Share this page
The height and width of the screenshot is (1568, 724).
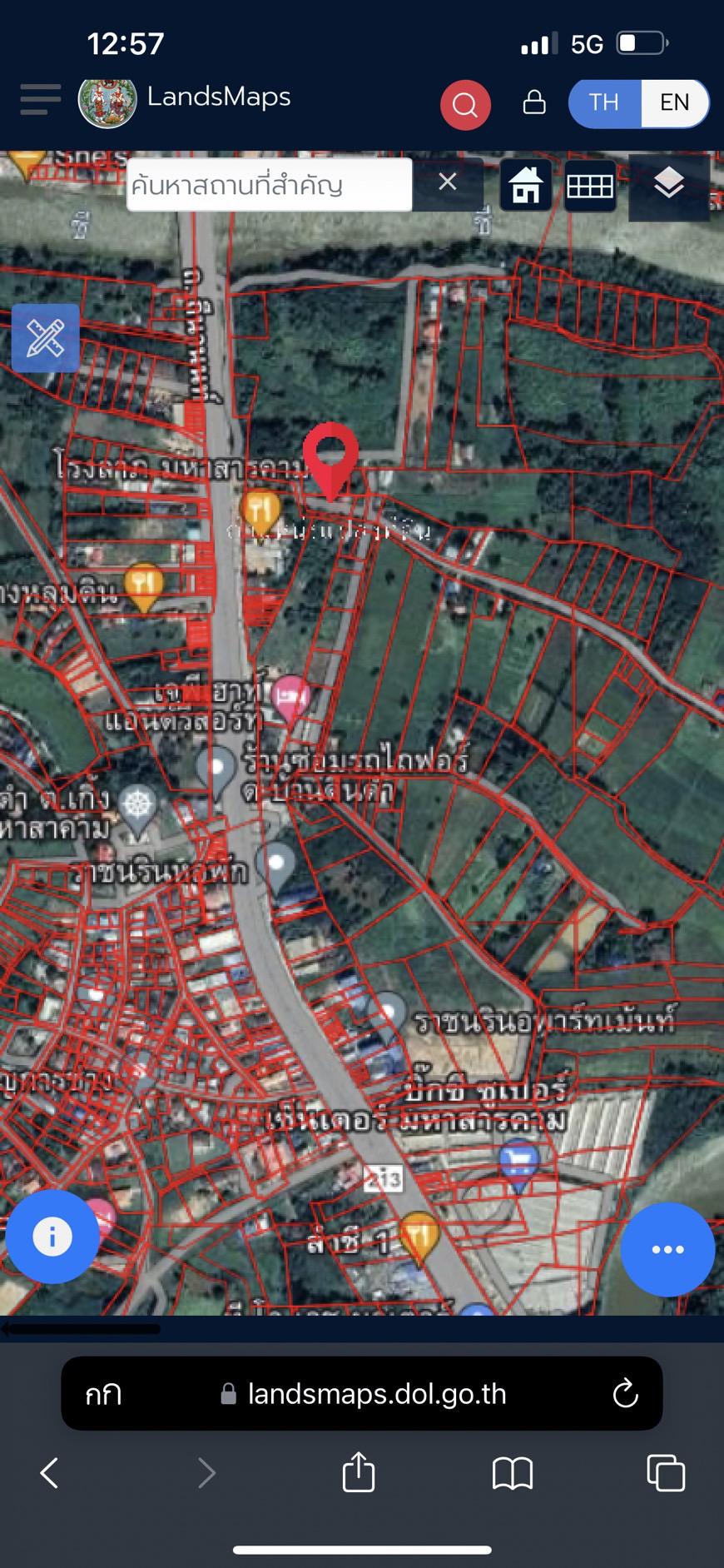click(359, 1471)
